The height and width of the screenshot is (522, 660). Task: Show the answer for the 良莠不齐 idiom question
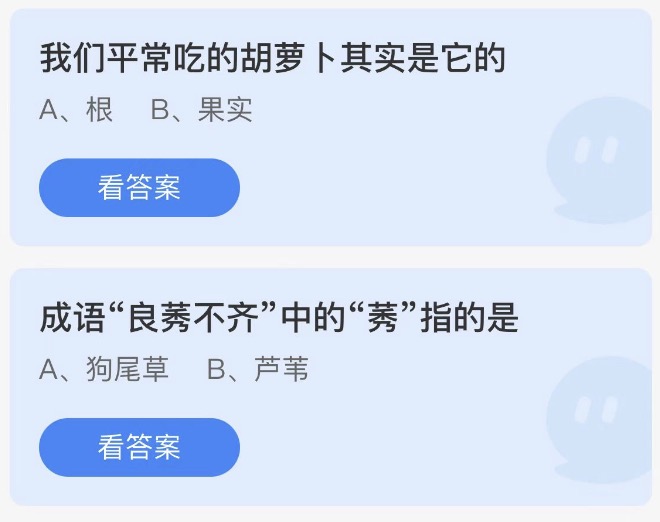click(x=139, y=447)
